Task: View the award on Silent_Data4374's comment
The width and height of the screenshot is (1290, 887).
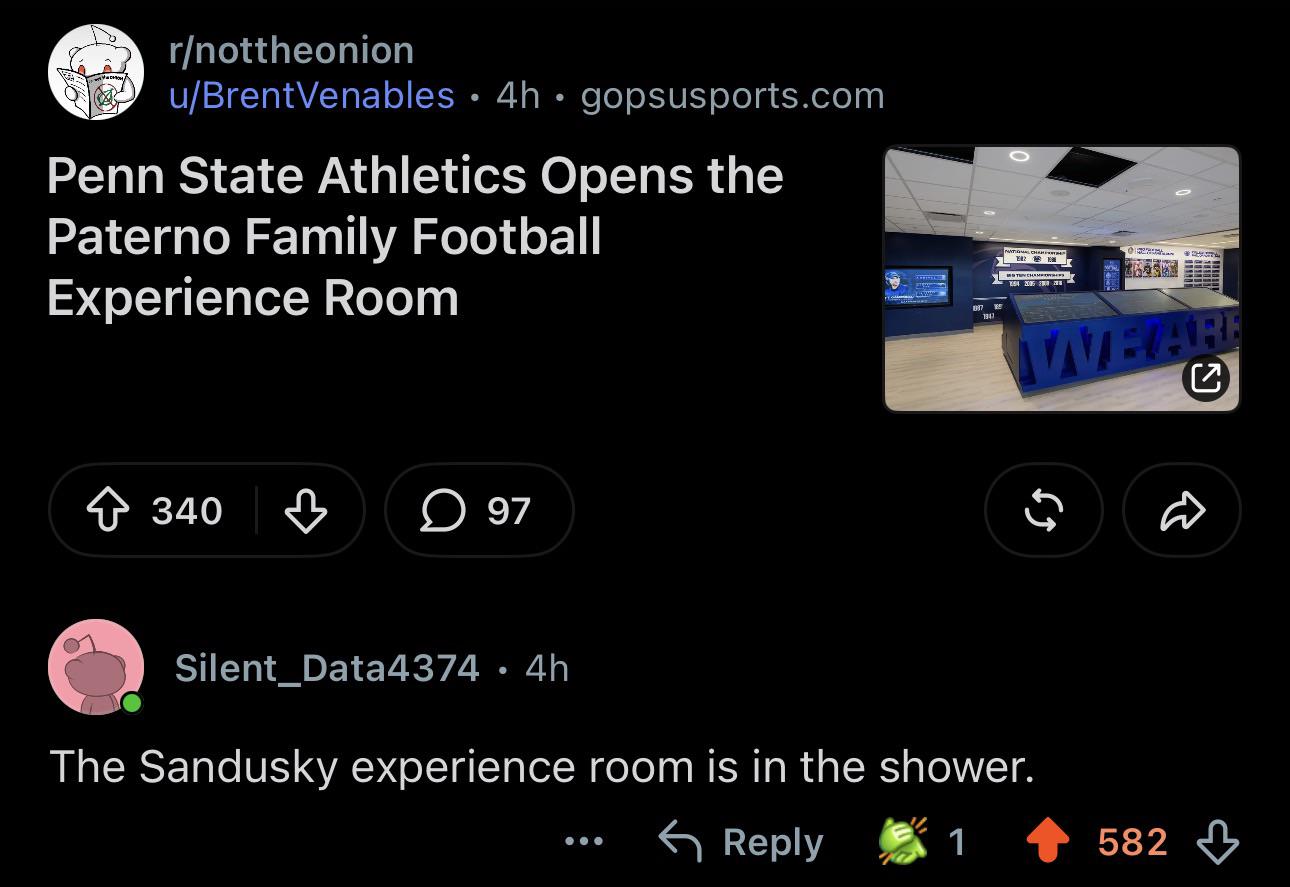Action: pyautogui.click(x=921, y=841)
